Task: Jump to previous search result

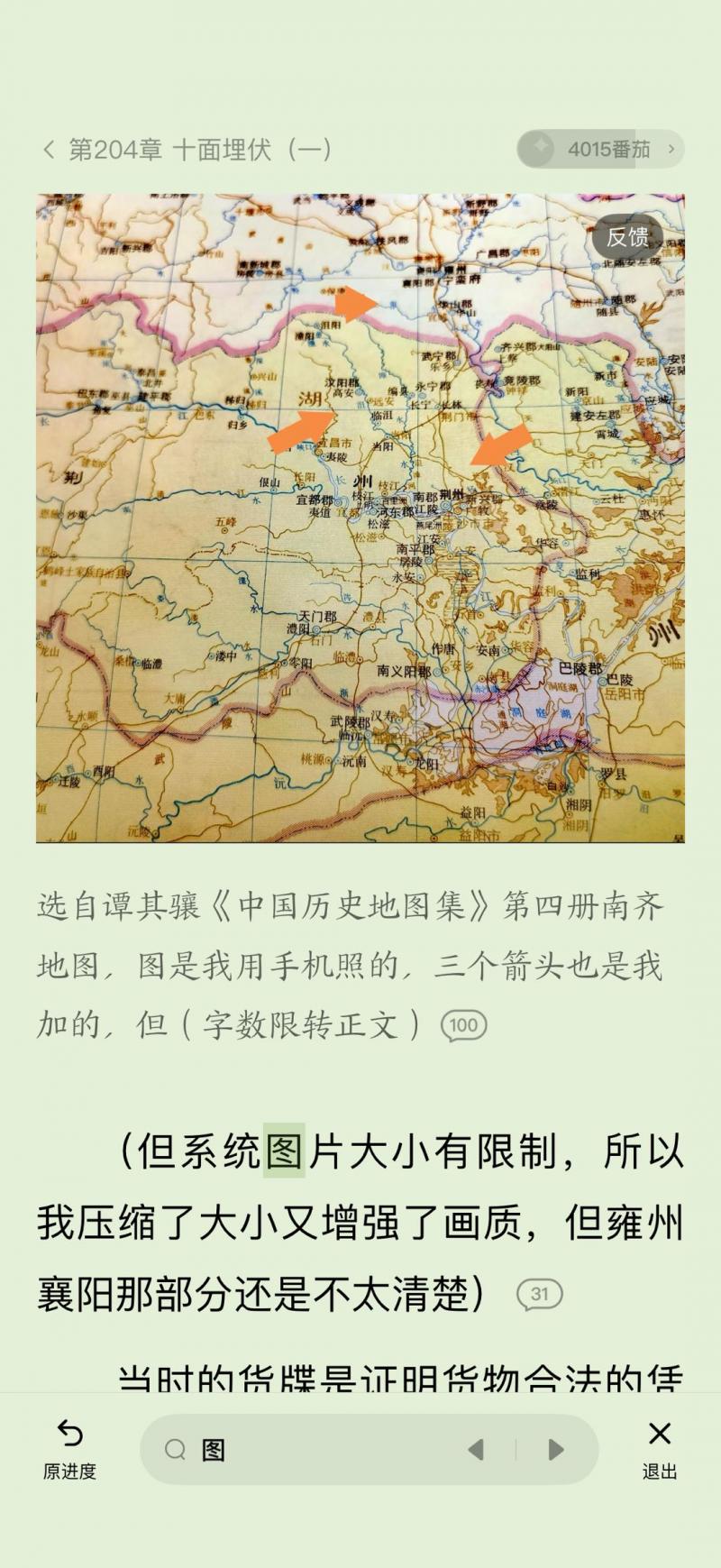Action: (x=476, y=1449)
